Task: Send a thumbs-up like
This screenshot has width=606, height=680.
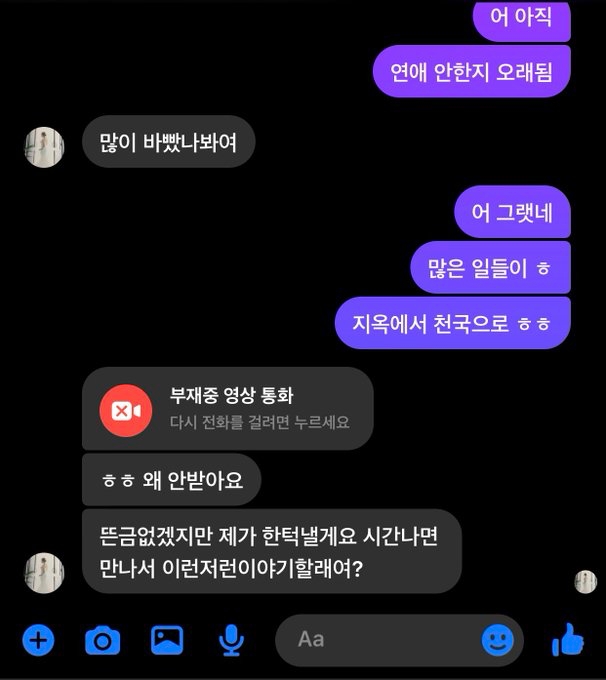Action: click(x=567, y=639)
